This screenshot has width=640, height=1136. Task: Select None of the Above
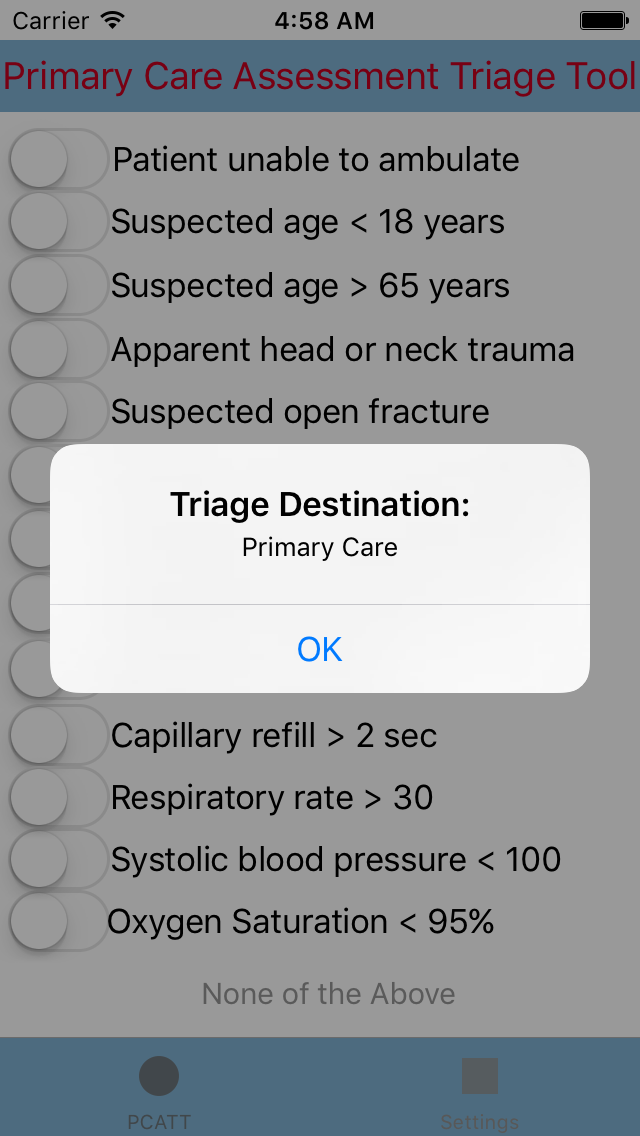coord(328,993)
